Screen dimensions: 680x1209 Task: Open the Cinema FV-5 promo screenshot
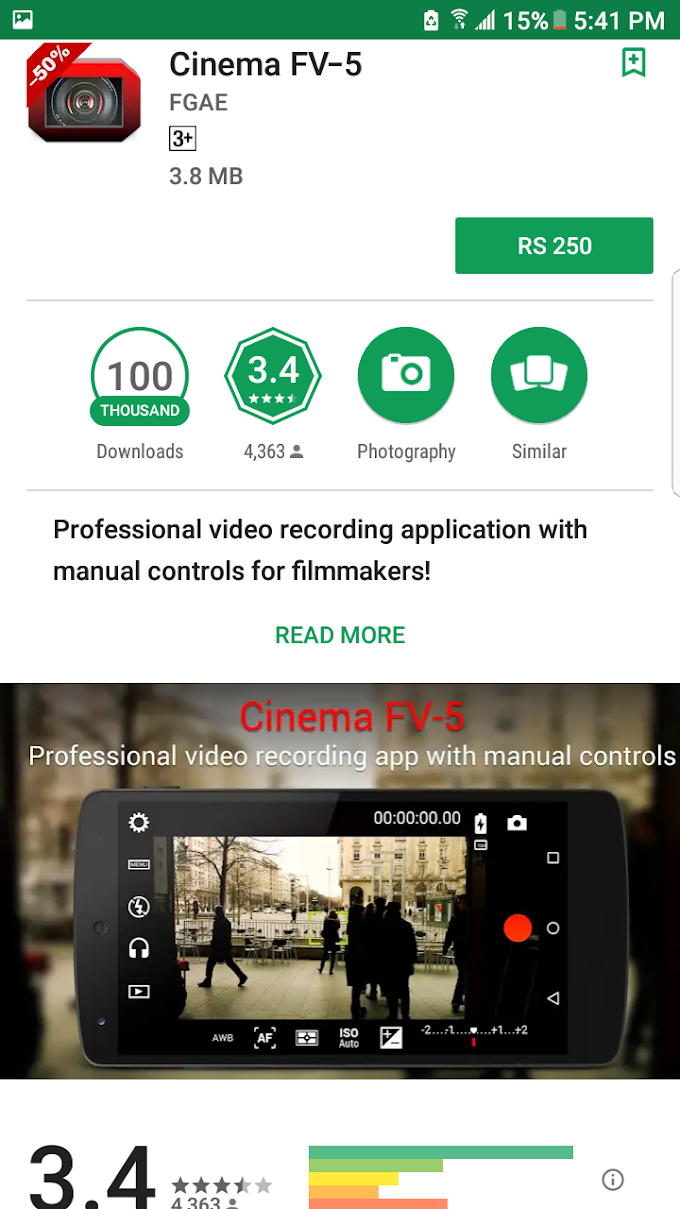pos(340,880)
